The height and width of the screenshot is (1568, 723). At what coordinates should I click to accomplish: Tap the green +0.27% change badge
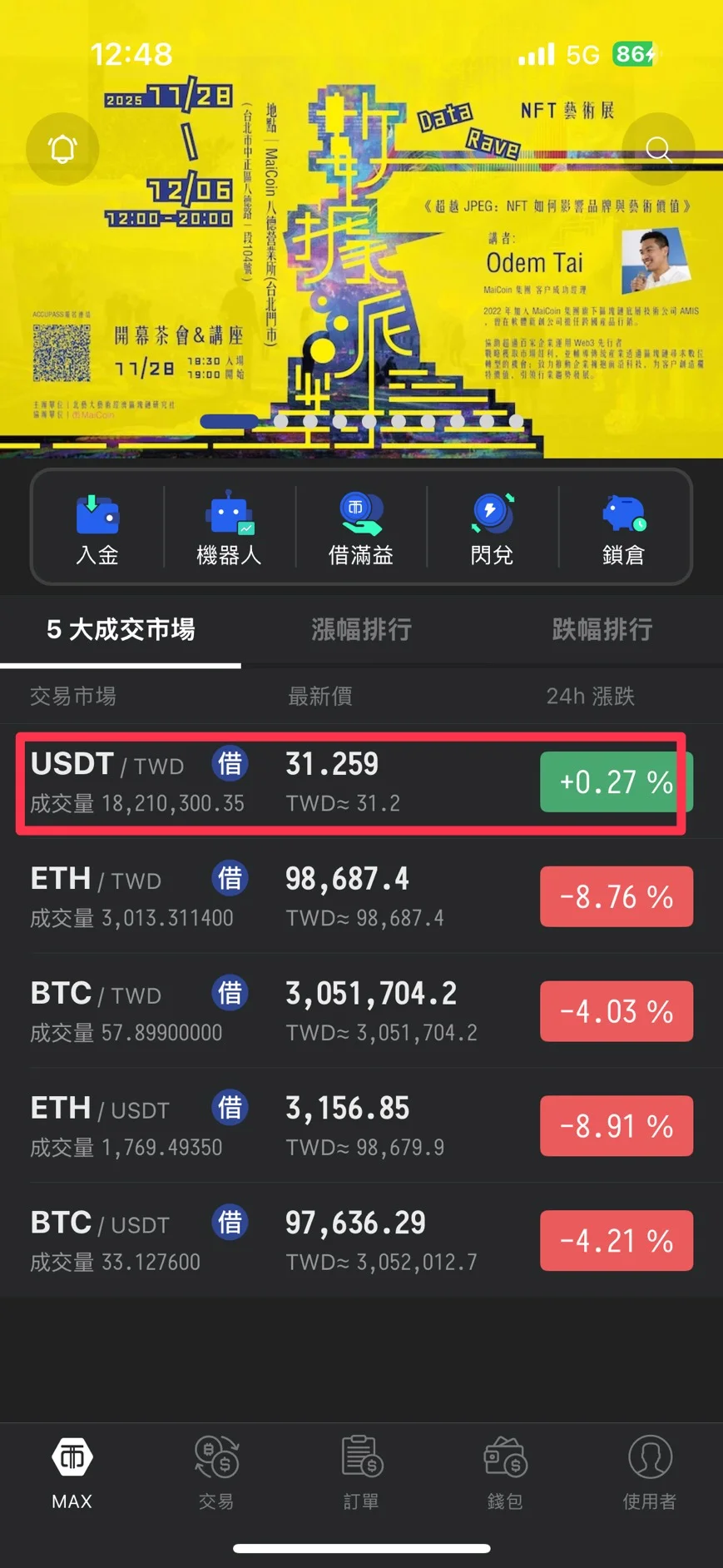tap(615, 782)
